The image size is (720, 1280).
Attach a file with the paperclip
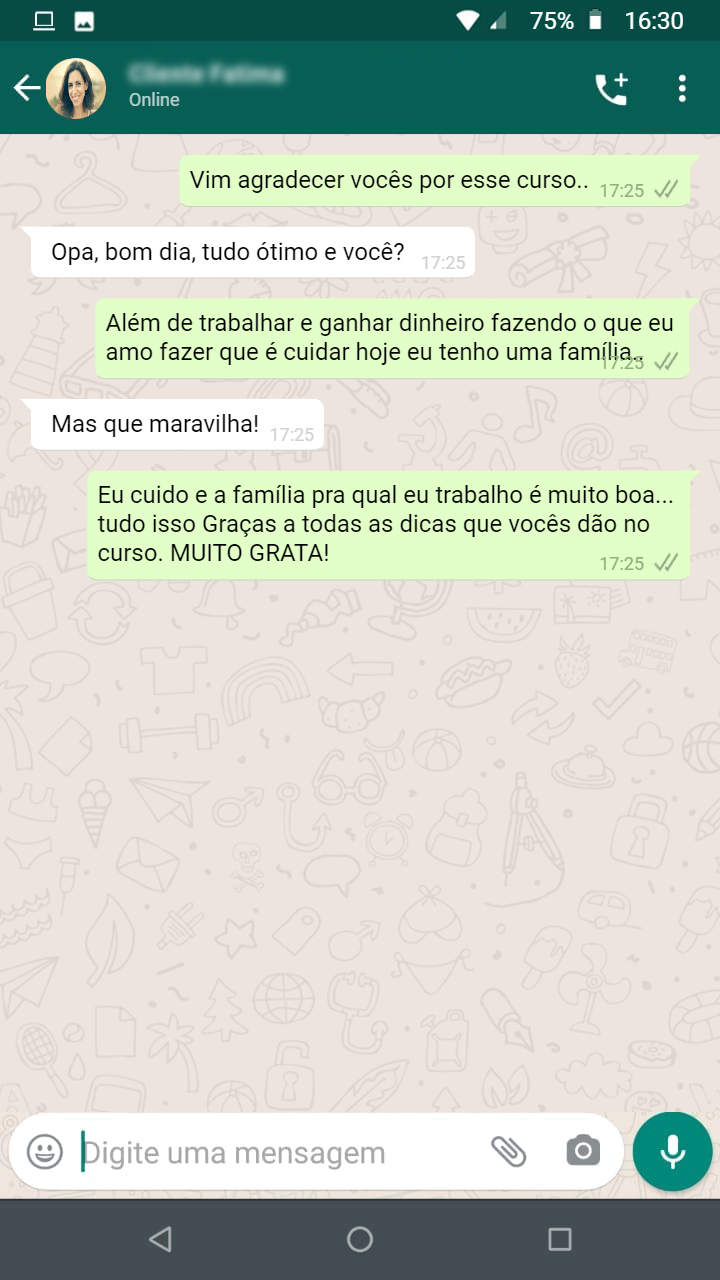[x=508, y=1152]
